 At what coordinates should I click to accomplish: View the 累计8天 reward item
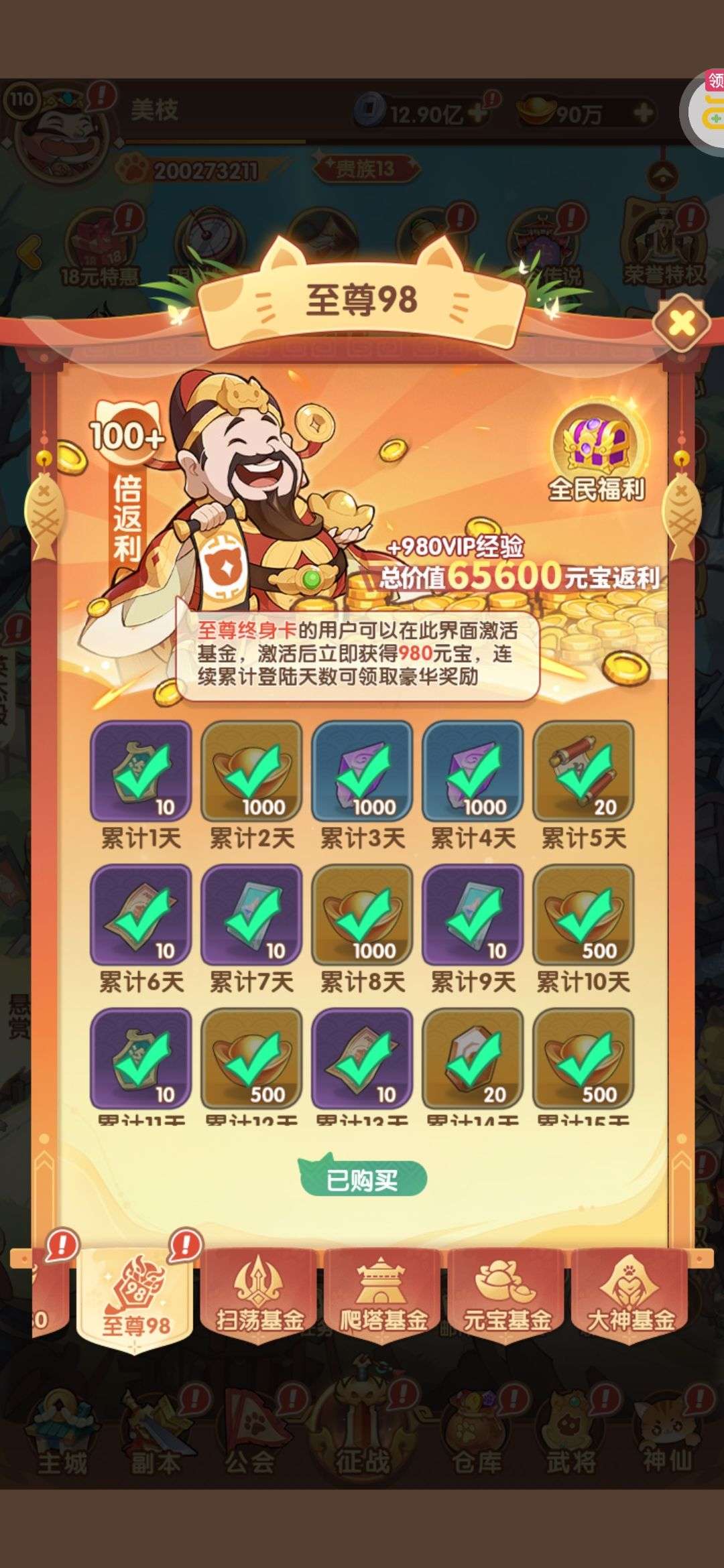point(362,915)
